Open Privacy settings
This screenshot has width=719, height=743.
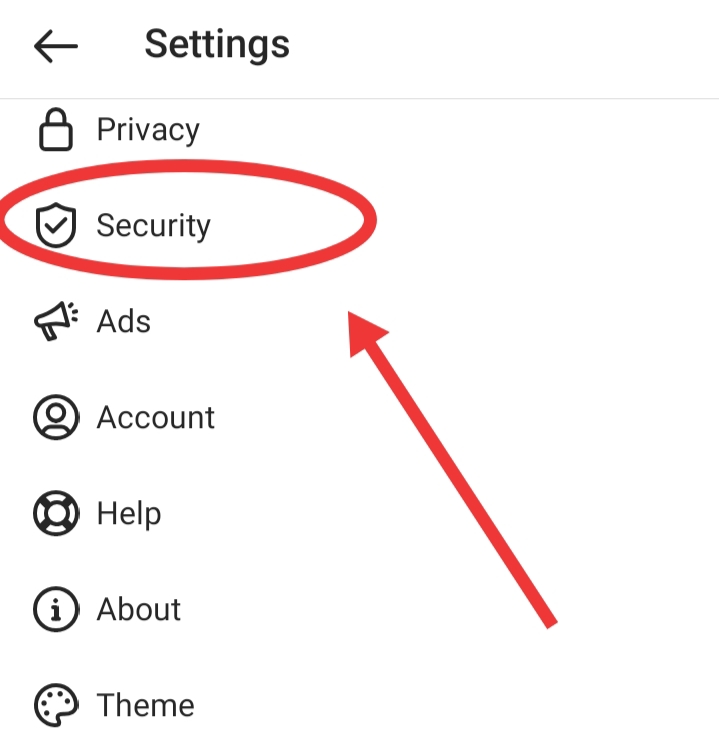click(x=147, y=130)
